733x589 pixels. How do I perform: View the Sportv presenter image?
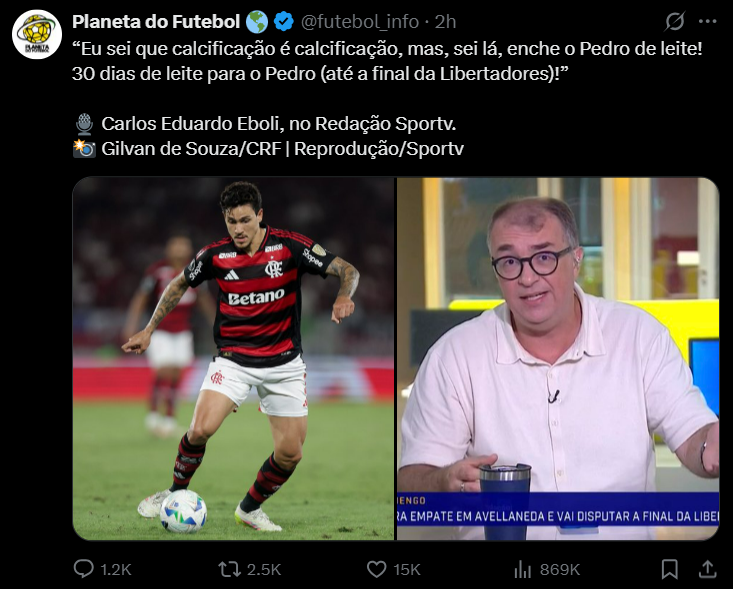pyautogui.click(x=558, y=359)
